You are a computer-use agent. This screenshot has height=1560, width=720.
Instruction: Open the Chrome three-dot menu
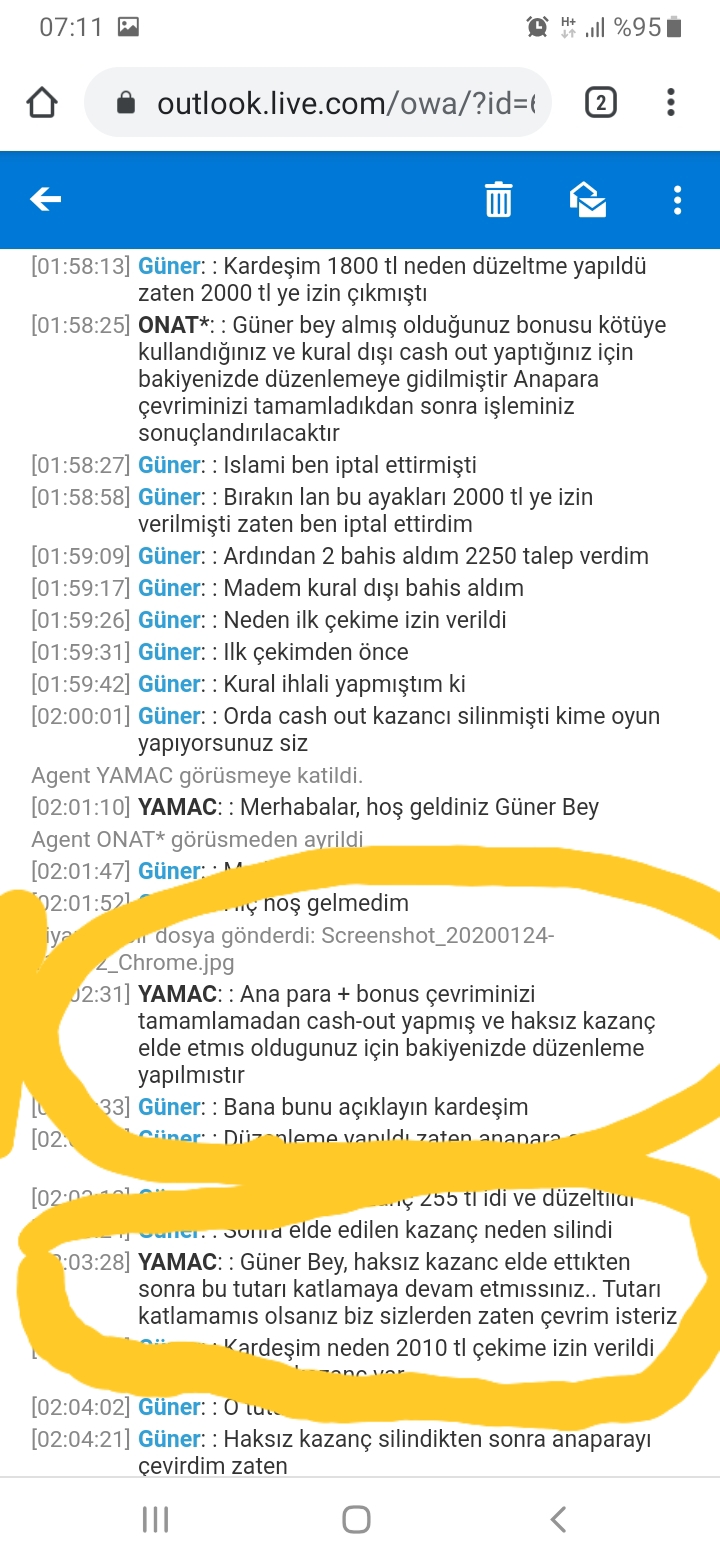[671, 102]
